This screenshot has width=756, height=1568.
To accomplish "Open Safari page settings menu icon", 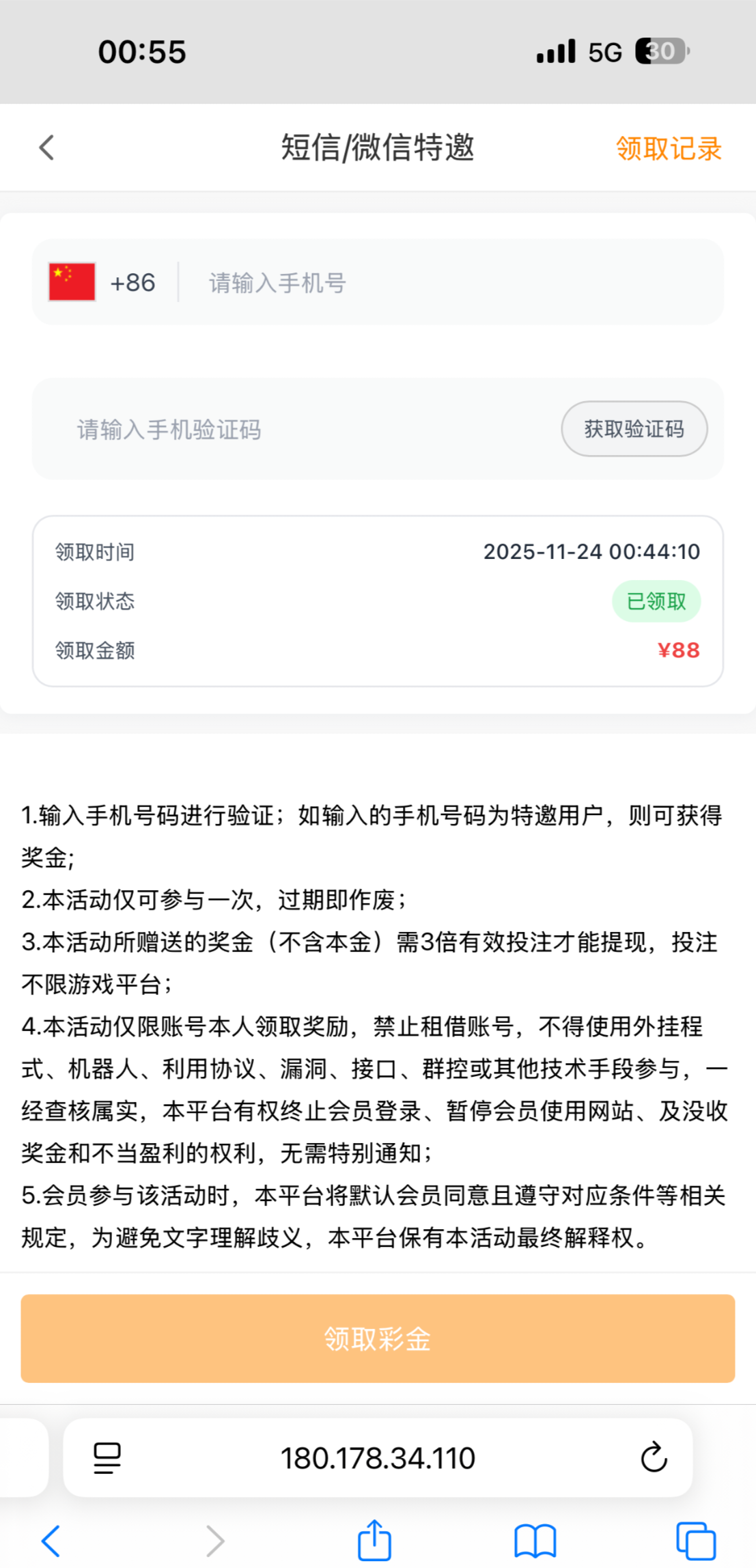I will pos(107,1458).
